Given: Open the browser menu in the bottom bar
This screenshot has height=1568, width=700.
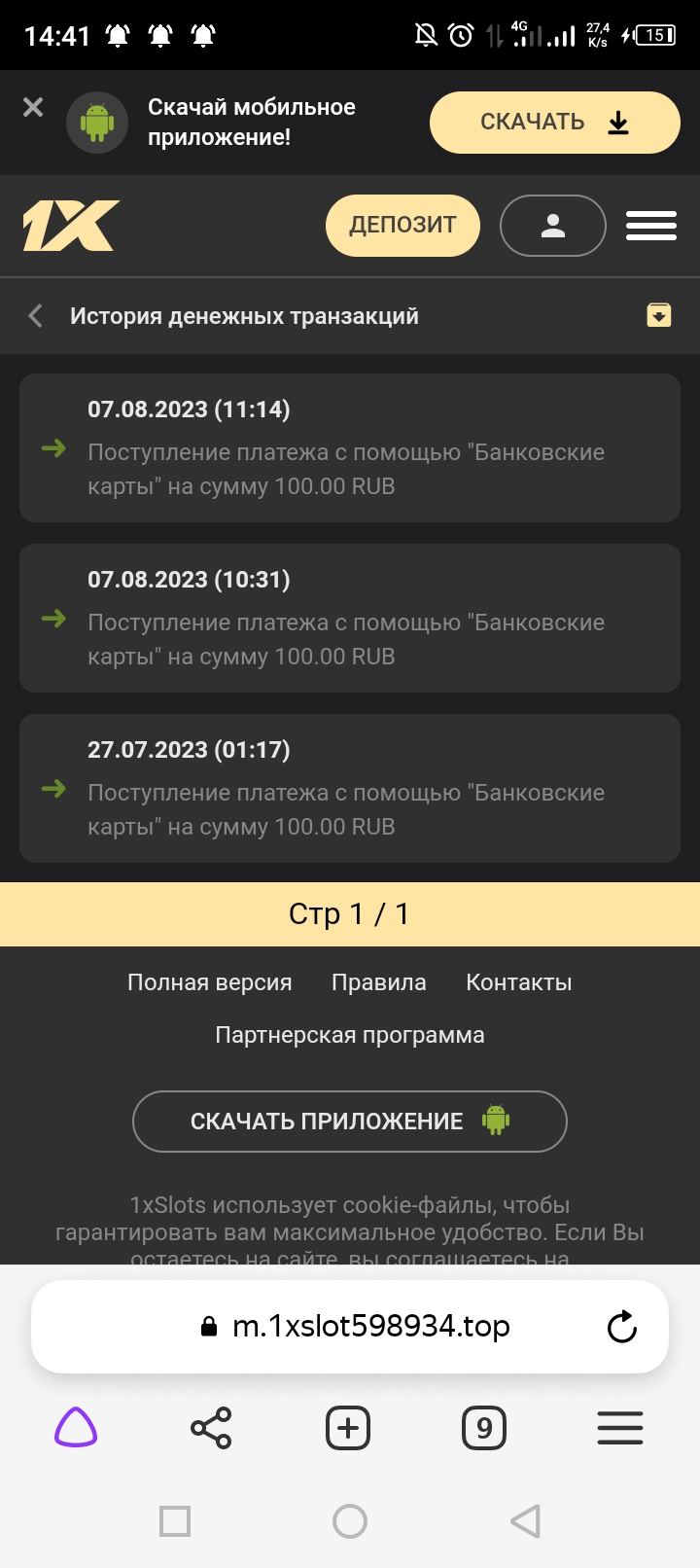Looking at the screenshot, I should [x=620, y=1428].
